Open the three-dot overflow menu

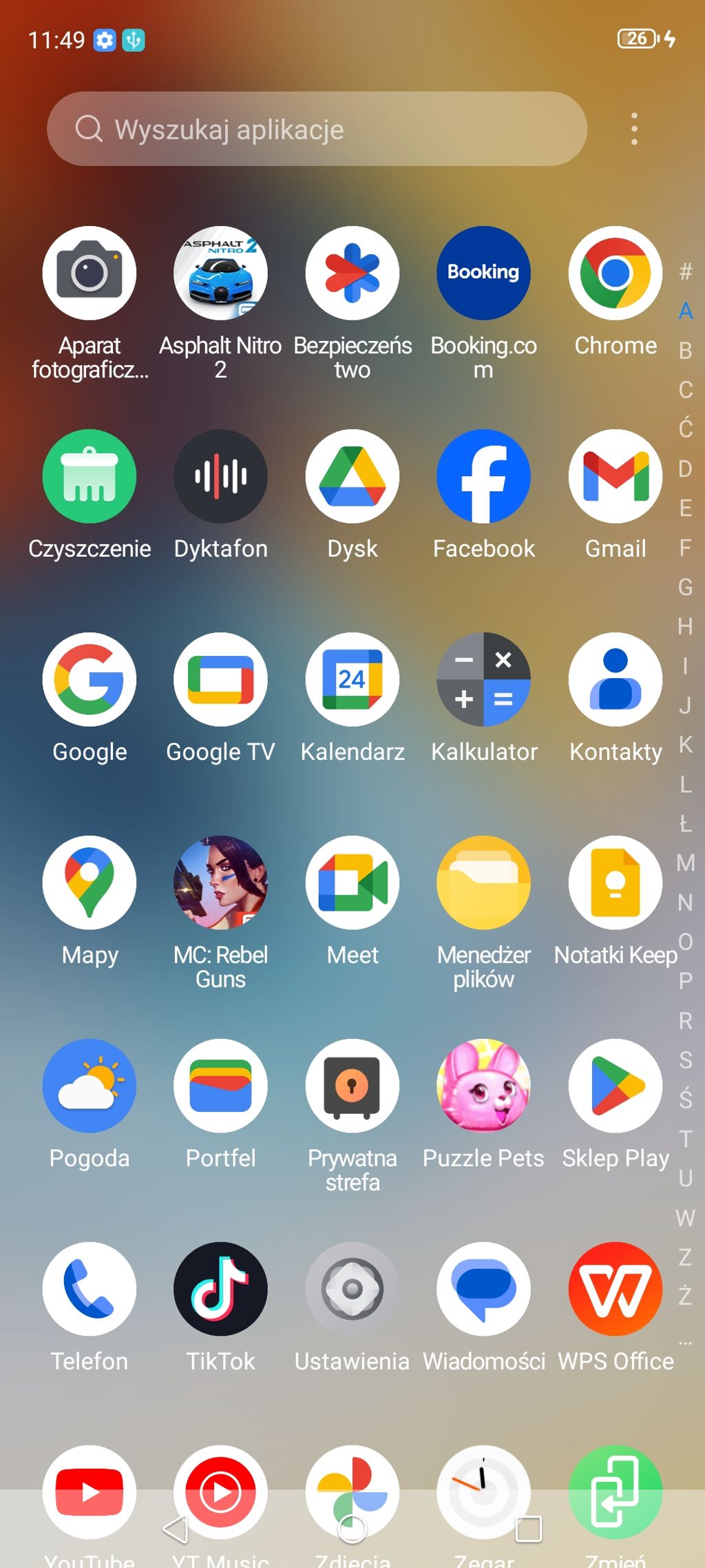[x=634, y=129]
